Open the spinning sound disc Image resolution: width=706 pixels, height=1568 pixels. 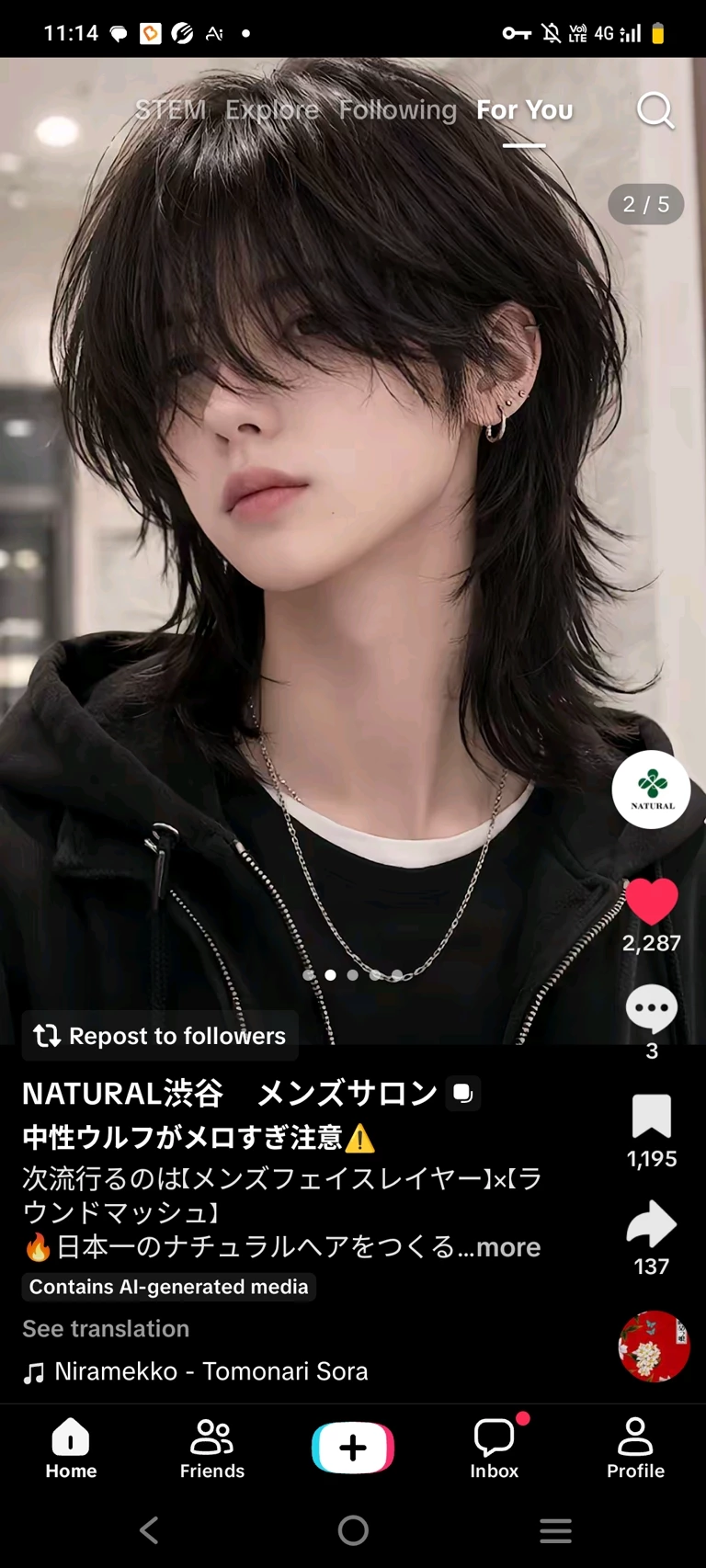point(654,1346)
